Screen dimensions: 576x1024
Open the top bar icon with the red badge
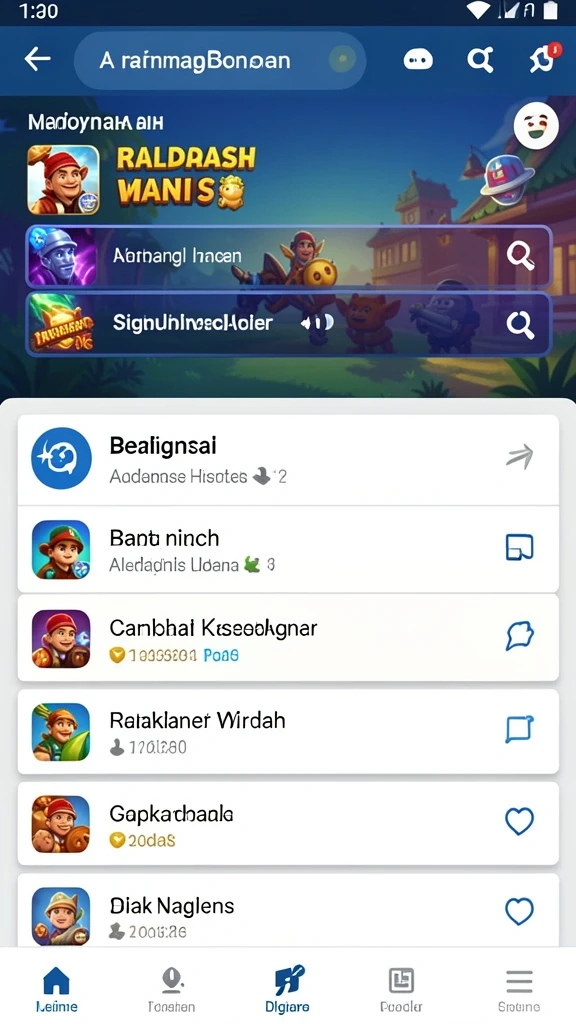(543, 59)
